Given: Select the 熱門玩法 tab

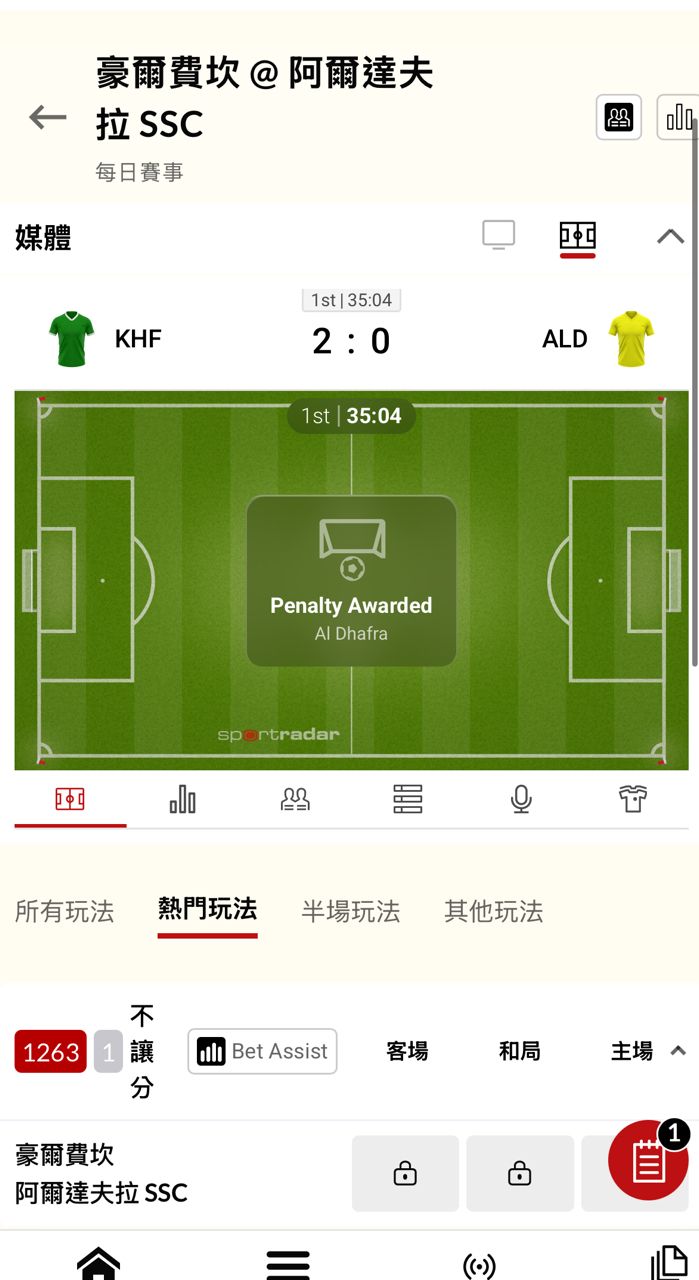Looking at the screenshot, I should point(208,909).
